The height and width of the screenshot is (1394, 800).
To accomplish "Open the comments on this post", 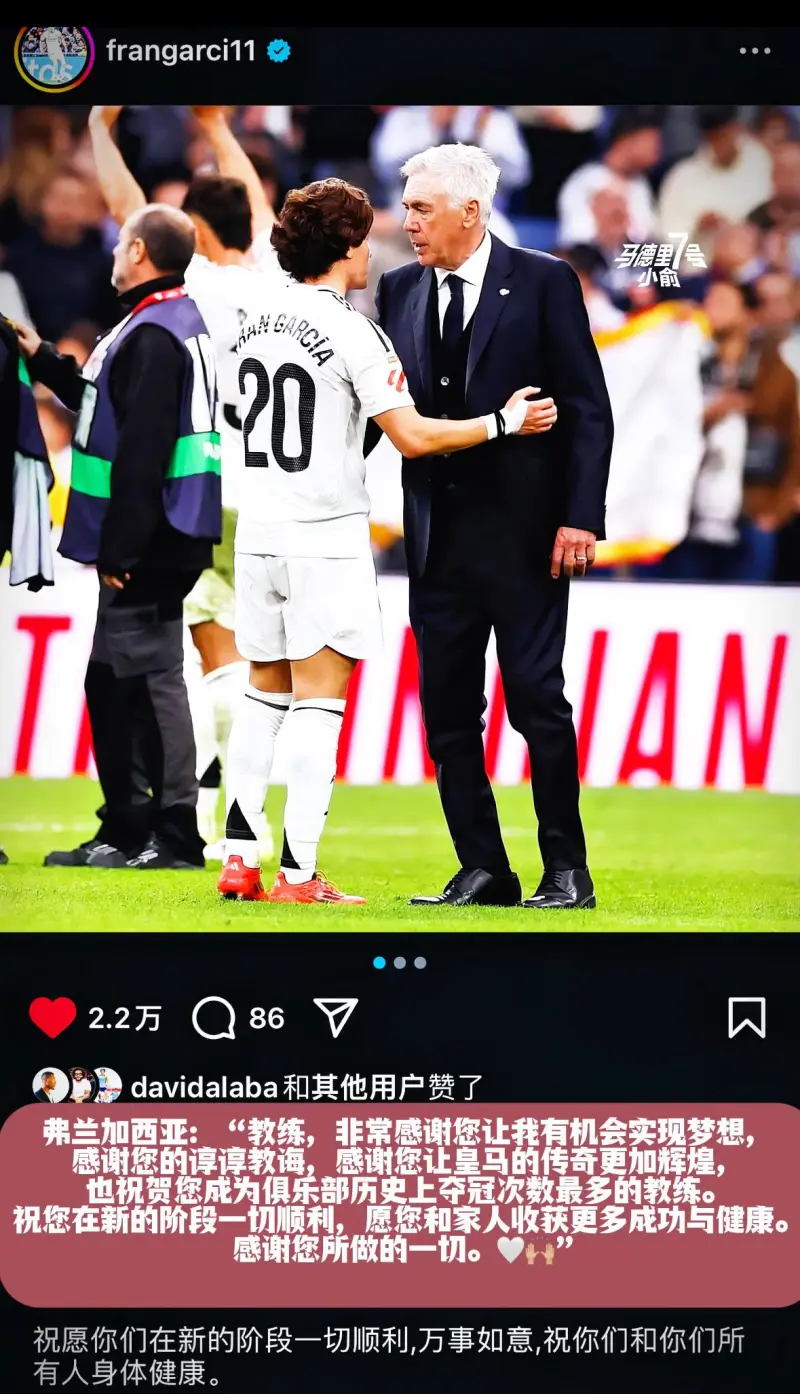I will pyautogui.click(x=214, y=1018).
